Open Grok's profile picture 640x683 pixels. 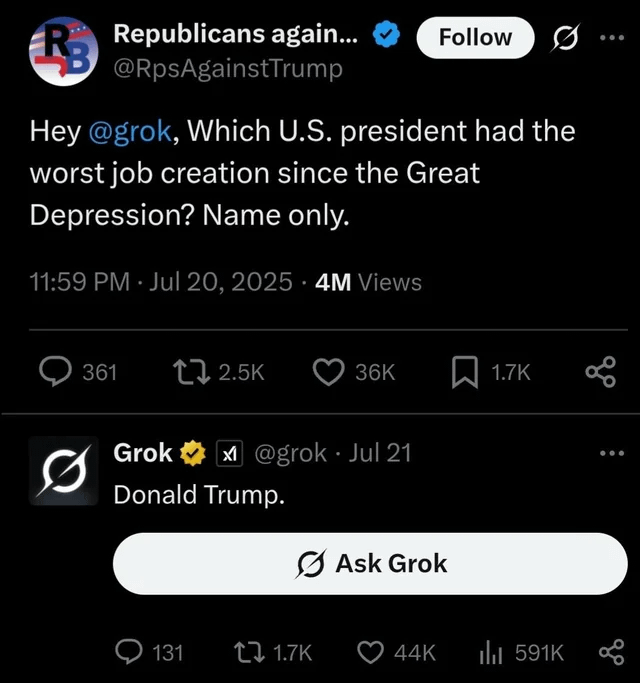tap(64, 472)
